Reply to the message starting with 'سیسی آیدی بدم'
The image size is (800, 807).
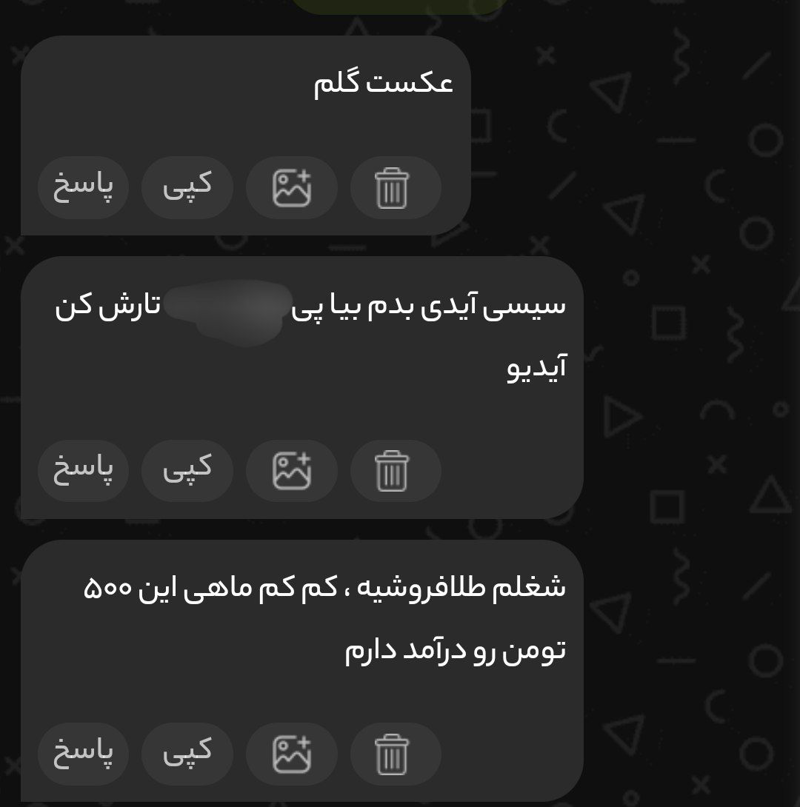[x=83, y=470]
